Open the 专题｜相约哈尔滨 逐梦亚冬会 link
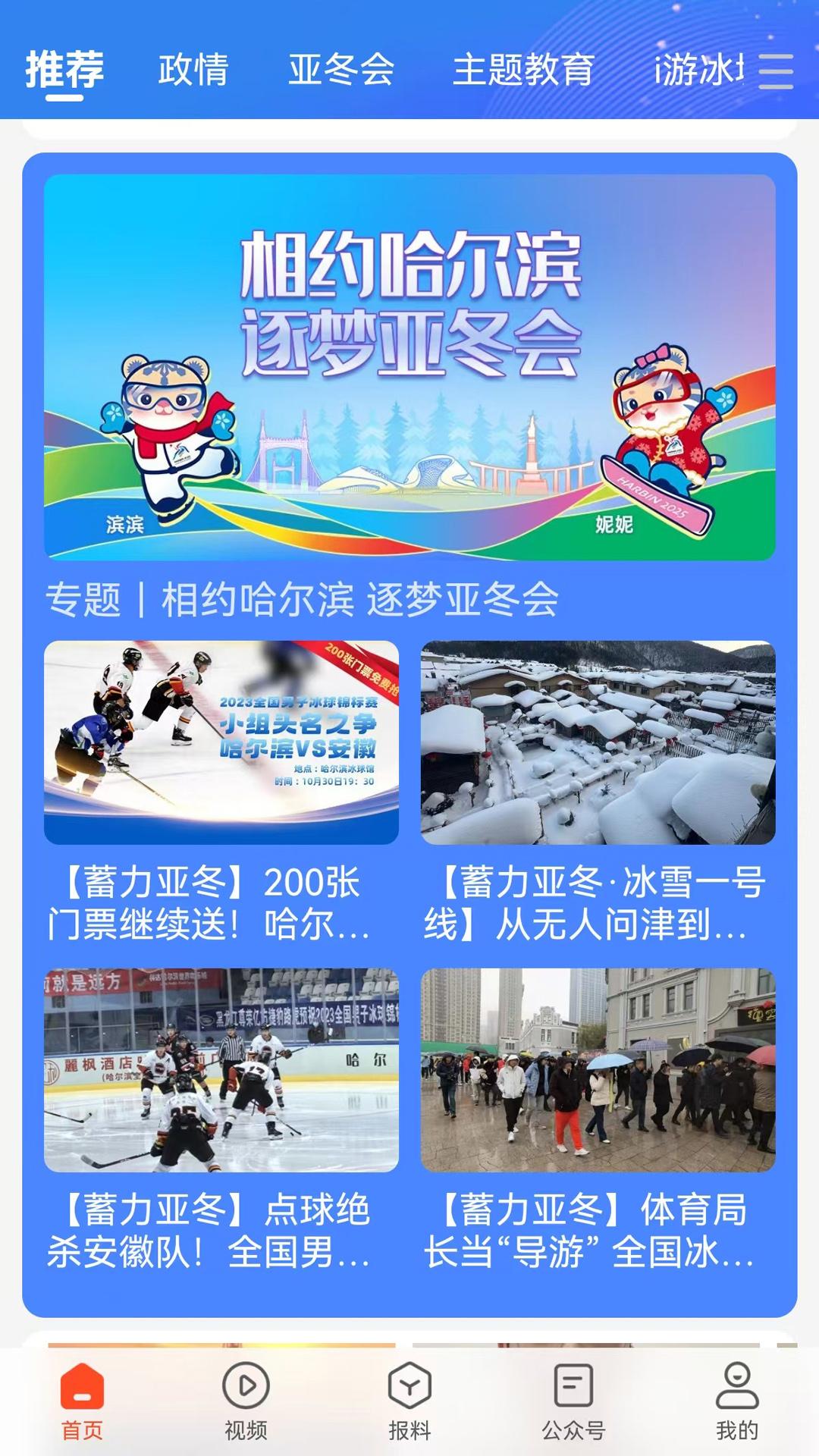819x1456 pixels. pyautogui.click(x=303, y=598)
